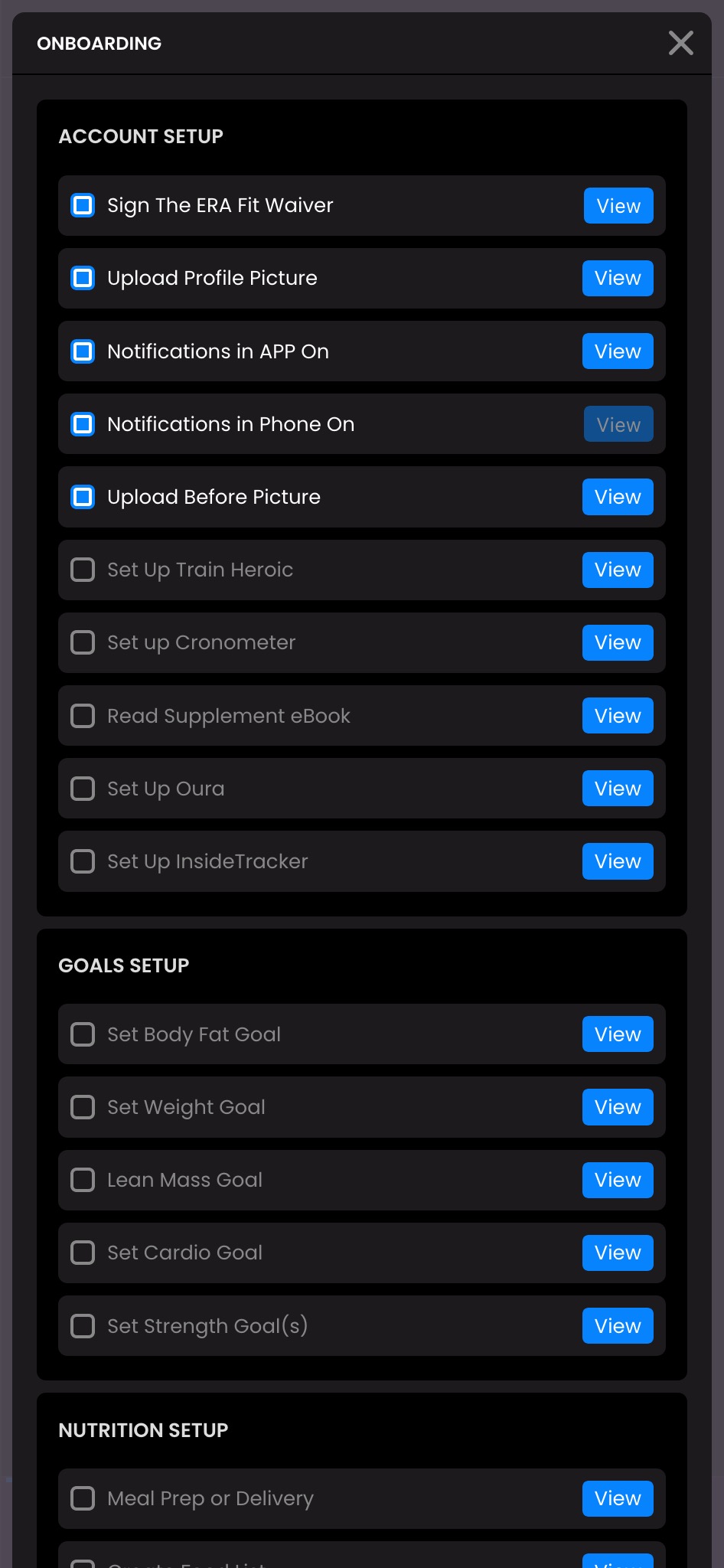Viewport: 724px width, 1568px height.
Task: View the Set Up Oura step
Action: (618, 789)
